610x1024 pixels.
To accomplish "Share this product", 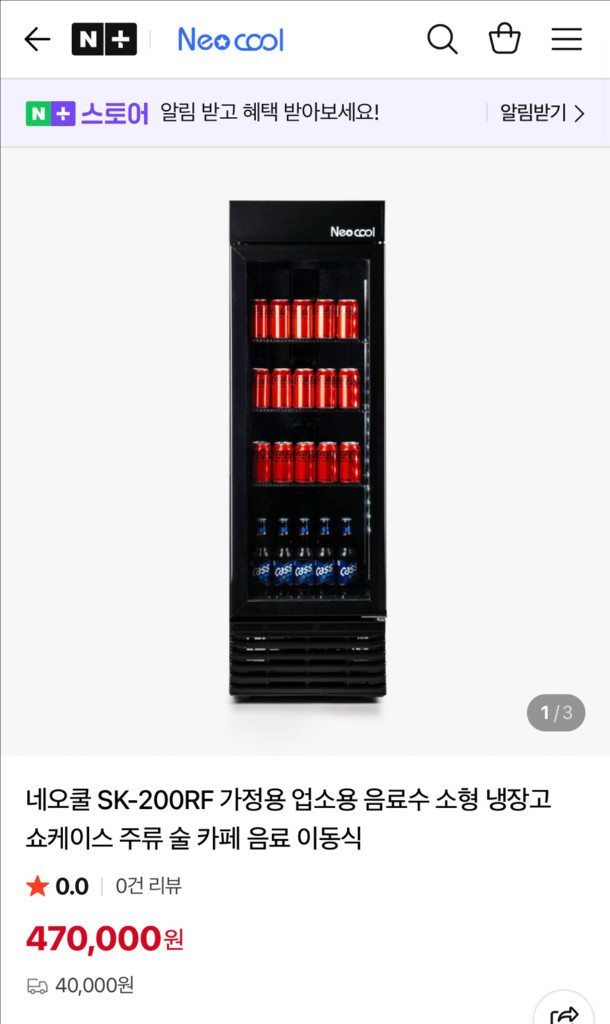I will (565, 1012).
